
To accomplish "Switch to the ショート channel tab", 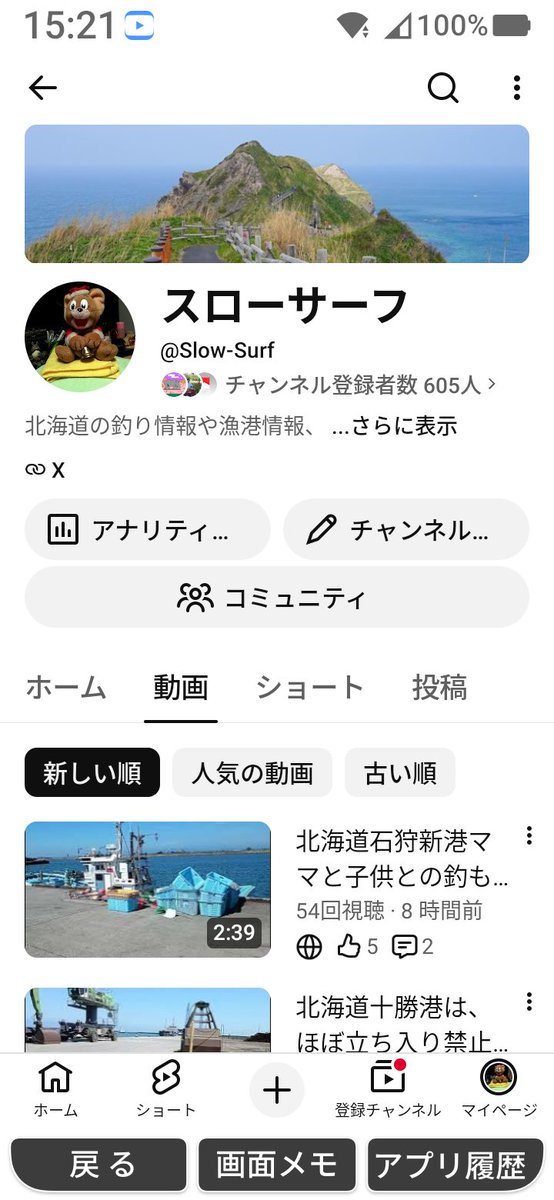I will [310, 687].
